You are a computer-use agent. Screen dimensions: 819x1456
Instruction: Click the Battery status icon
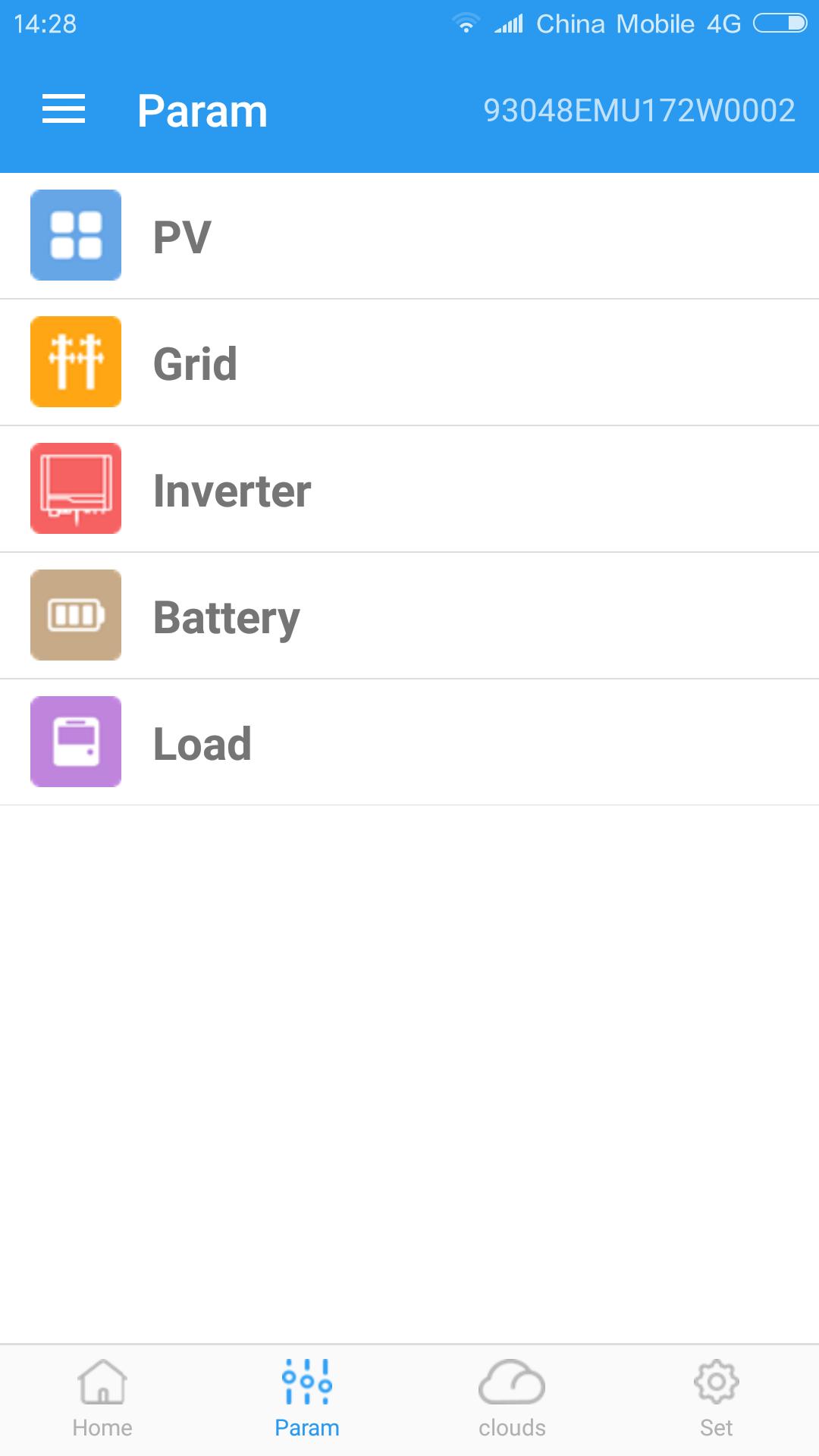tap(75, 614)
